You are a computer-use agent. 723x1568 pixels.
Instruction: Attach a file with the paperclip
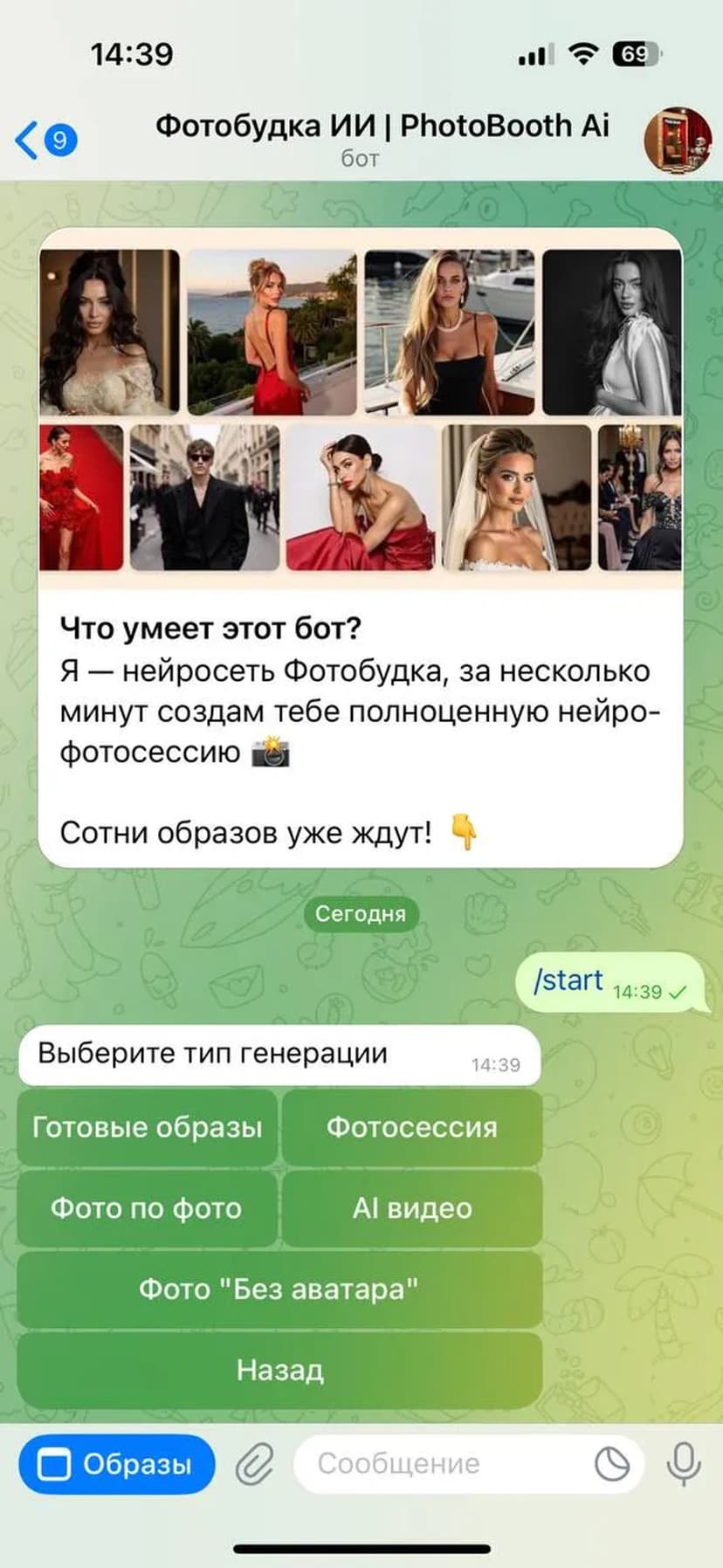point(254,1464)
